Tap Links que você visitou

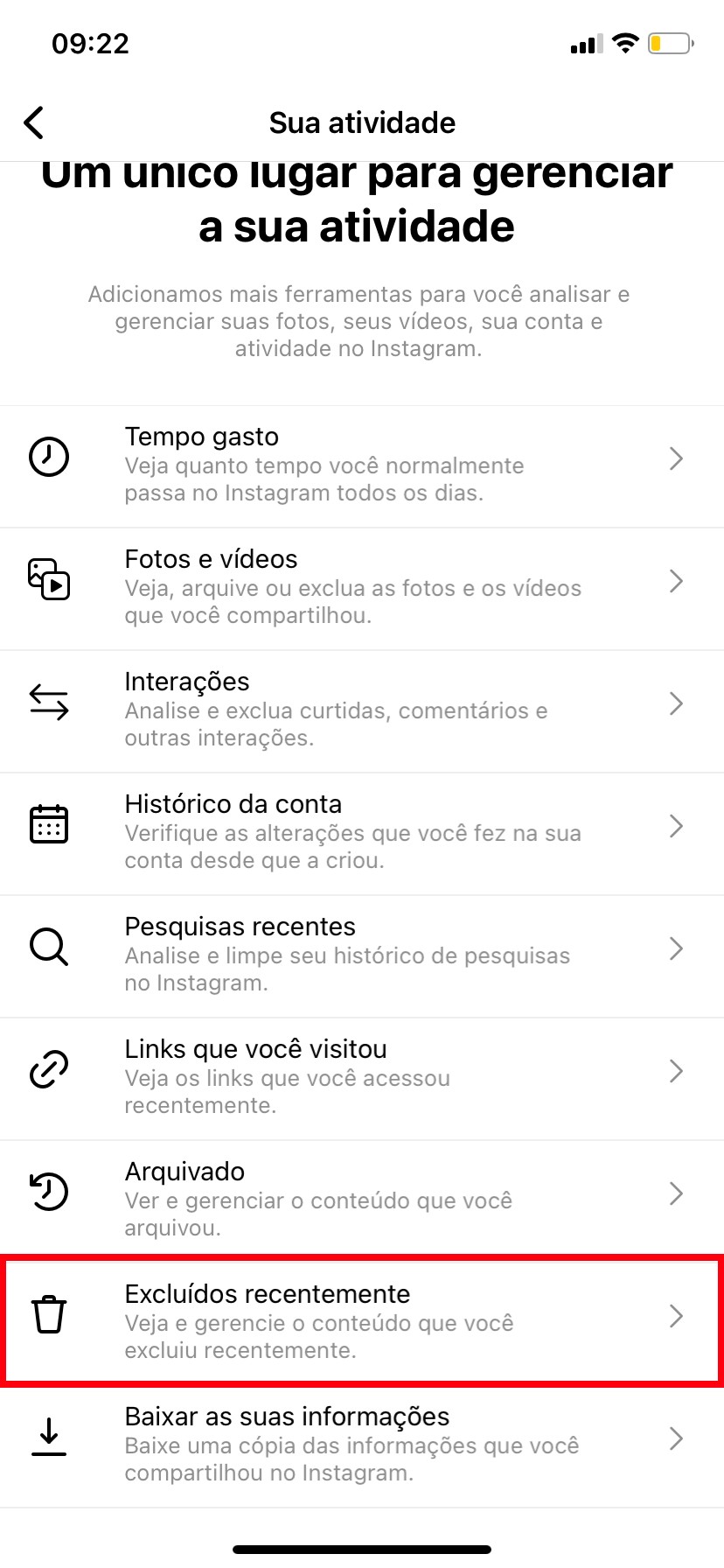coord(362,1077)
